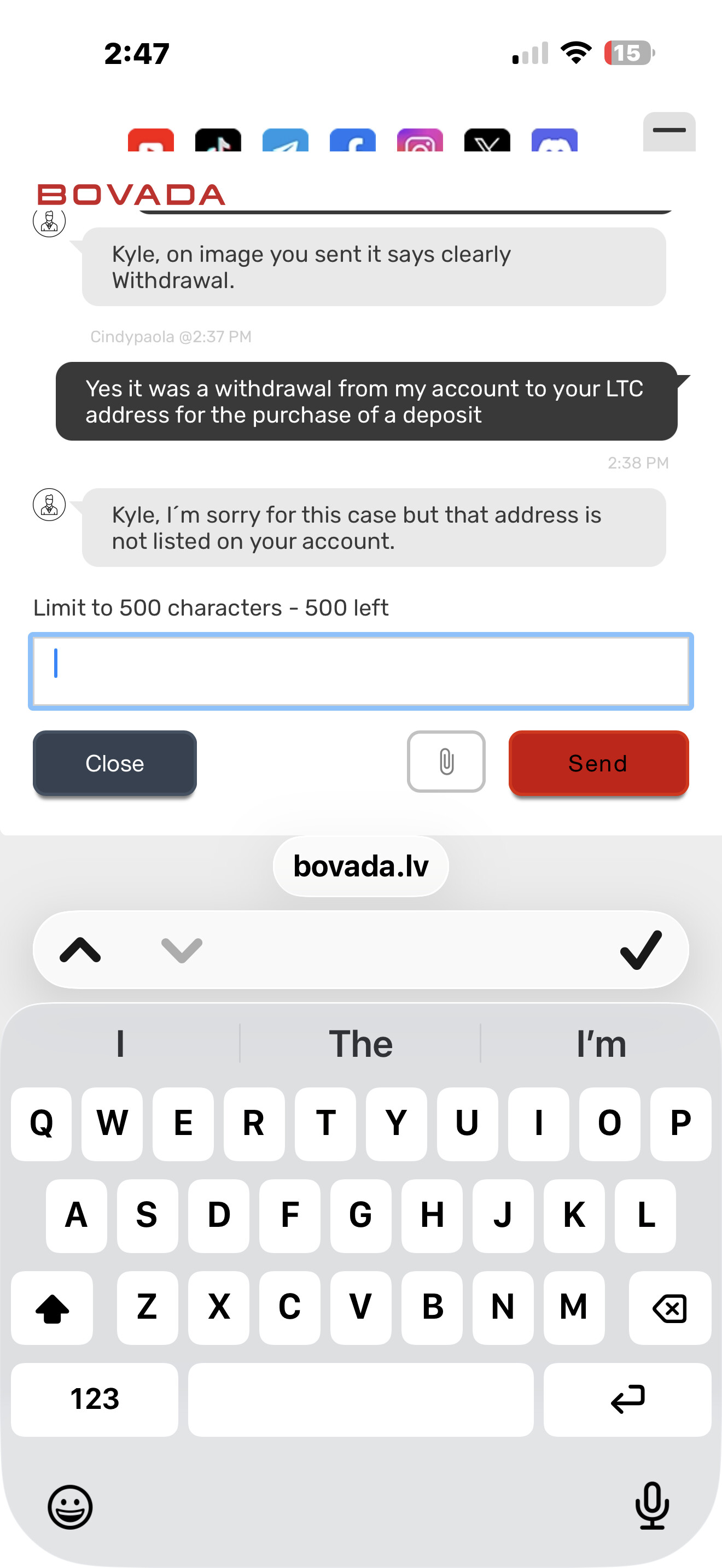Image resolution: width=722 pixels, height=1568 pixels.
Task: Open the YouTube social icon
Action: click(x=150, y=142)
